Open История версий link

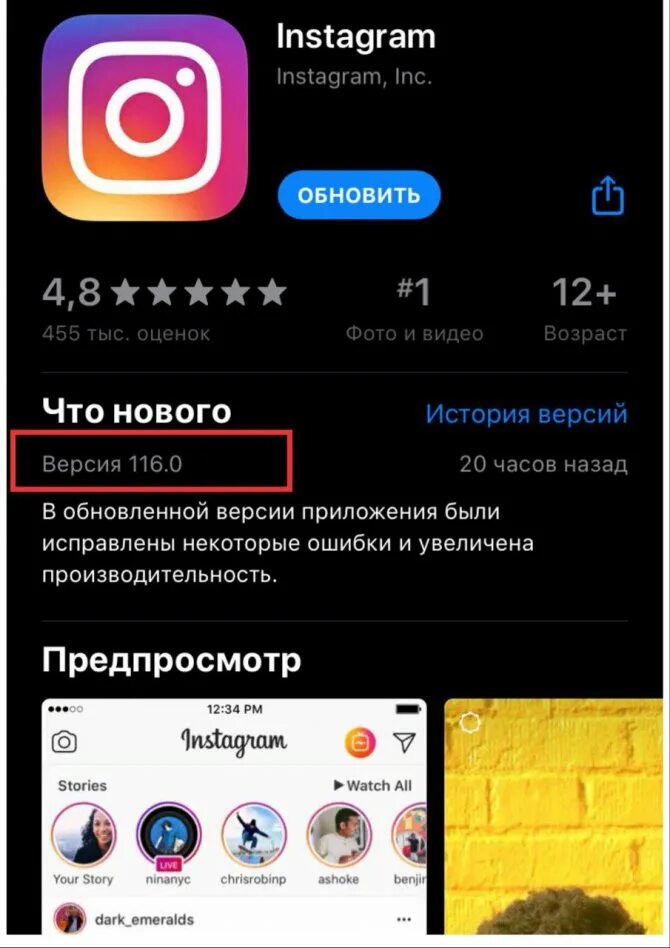[x=526, y=413]
